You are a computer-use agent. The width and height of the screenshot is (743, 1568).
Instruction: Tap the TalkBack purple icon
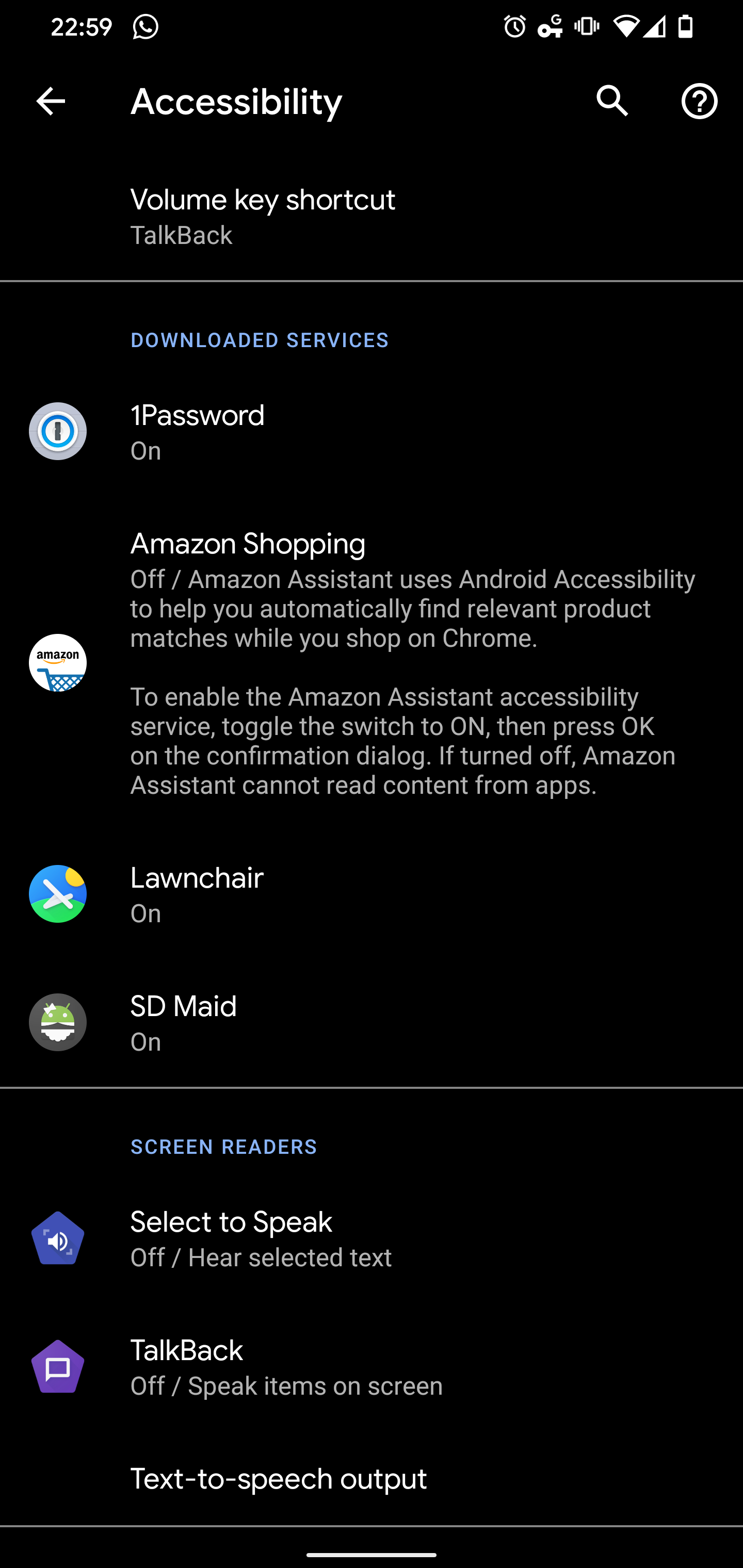[58, 1366]
